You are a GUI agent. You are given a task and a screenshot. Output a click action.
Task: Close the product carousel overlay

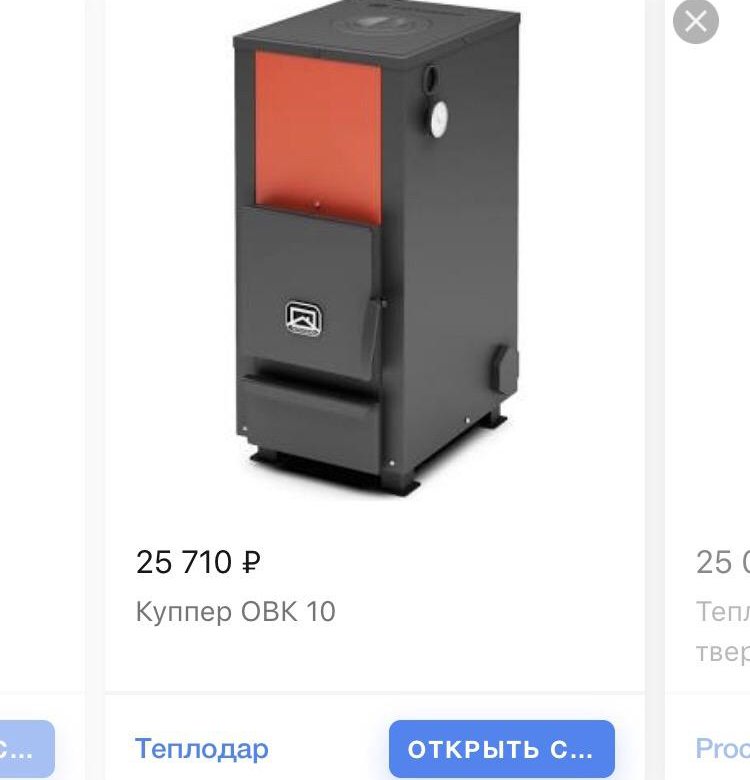point(696,22)
